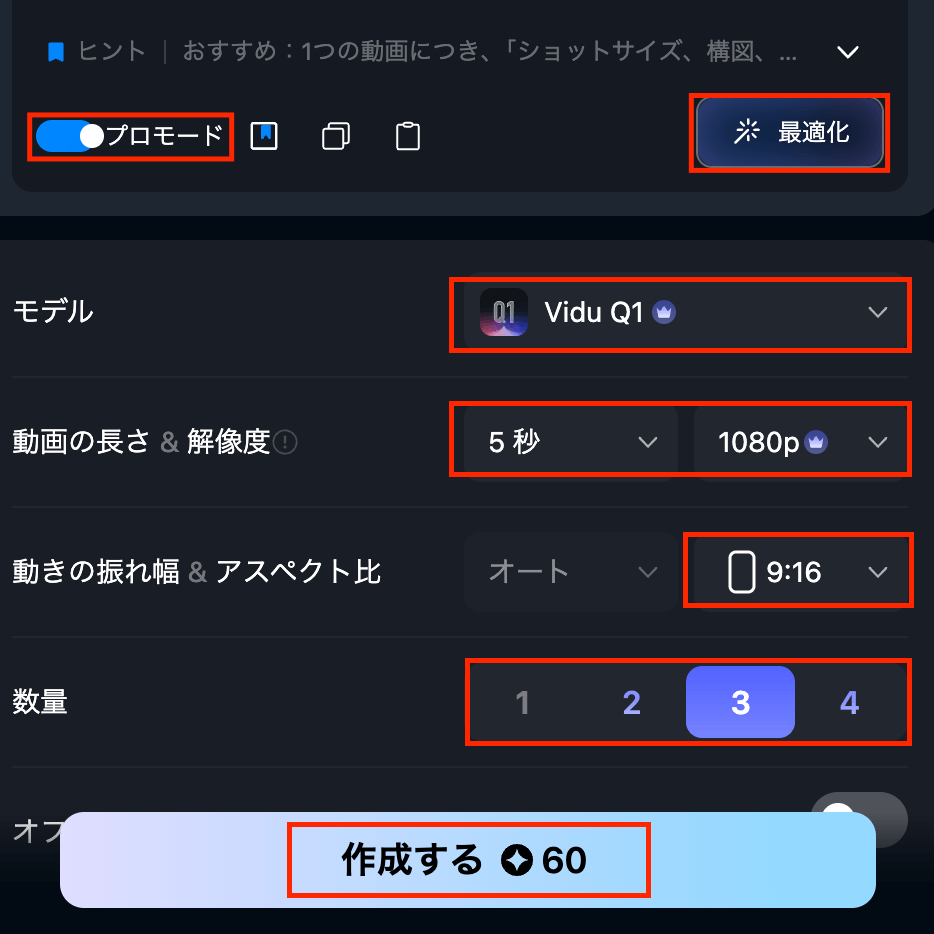The width and height of the screenshot is (934, 934).
Task: Open the オート motion amplitude dropdown
Action: [x=571, y=572]
